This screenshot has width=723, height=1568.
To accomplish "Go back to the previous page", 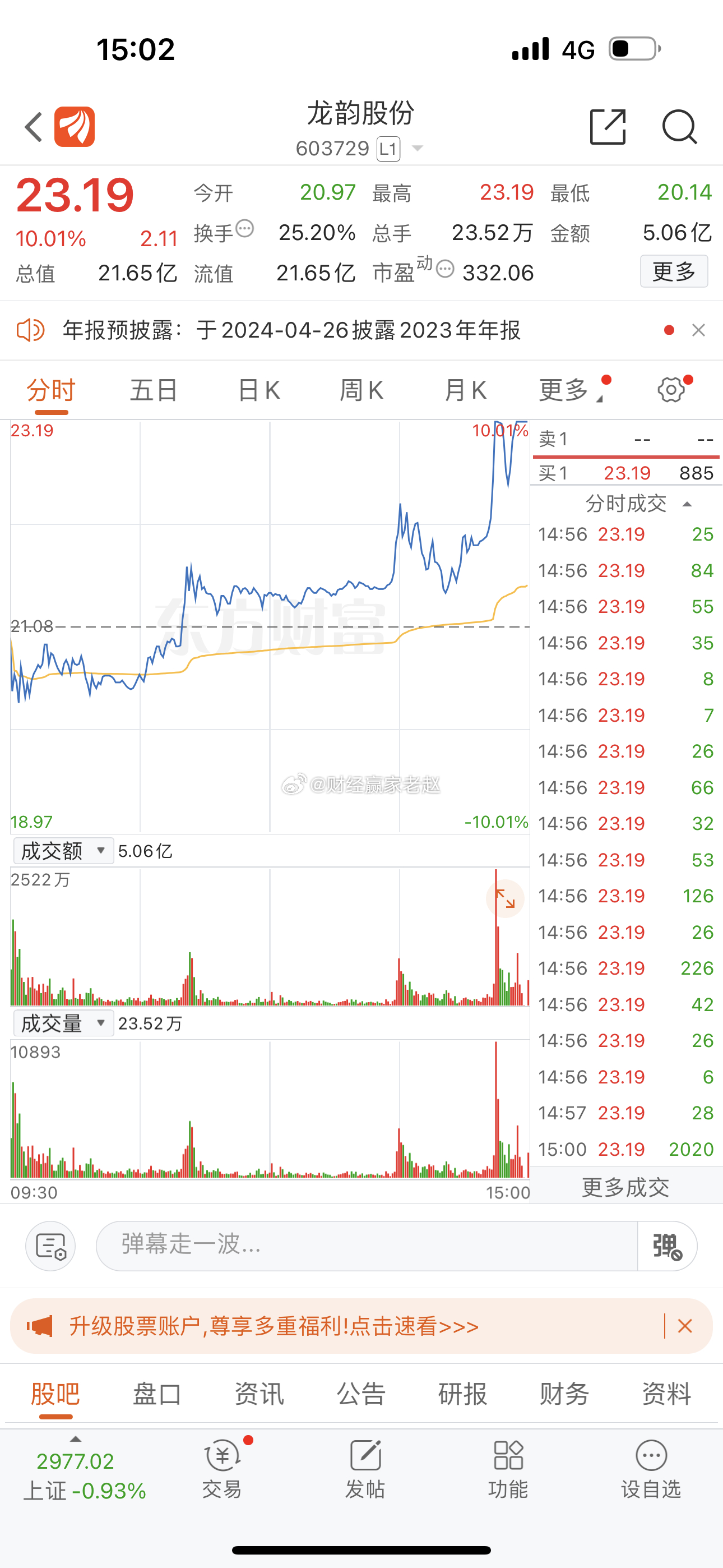I will click(34, 127).
